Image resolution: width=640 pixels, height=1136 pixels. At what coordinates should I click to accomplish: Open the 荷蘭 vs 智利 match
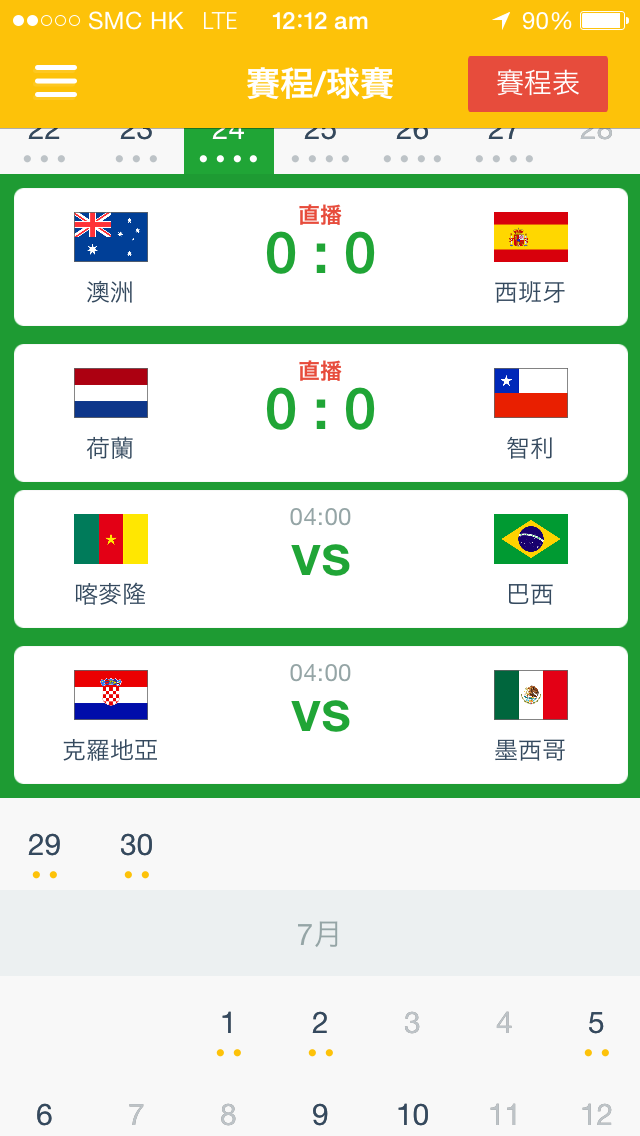tap(320, 413)
